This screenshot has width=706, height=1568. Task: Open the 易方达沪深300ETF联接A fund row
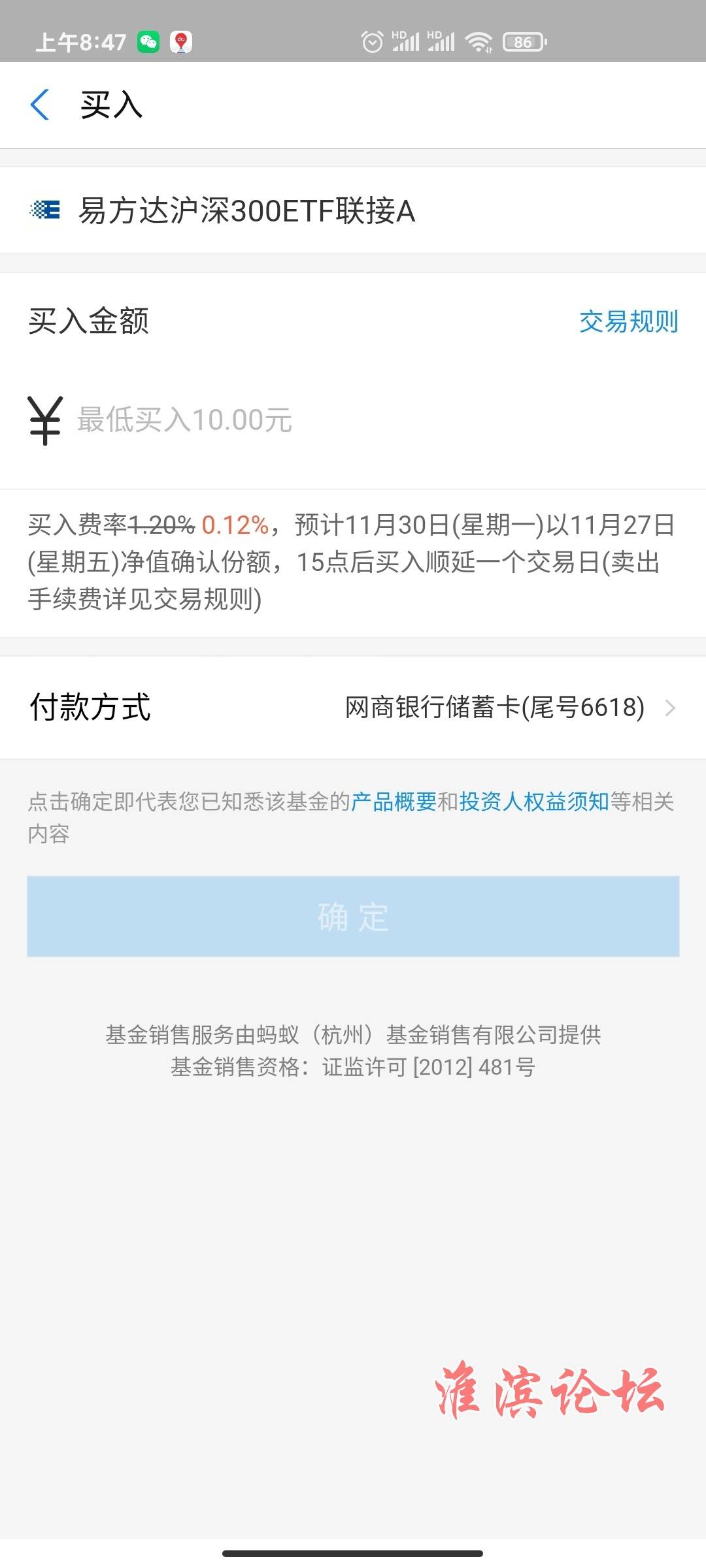pos(353,210)
